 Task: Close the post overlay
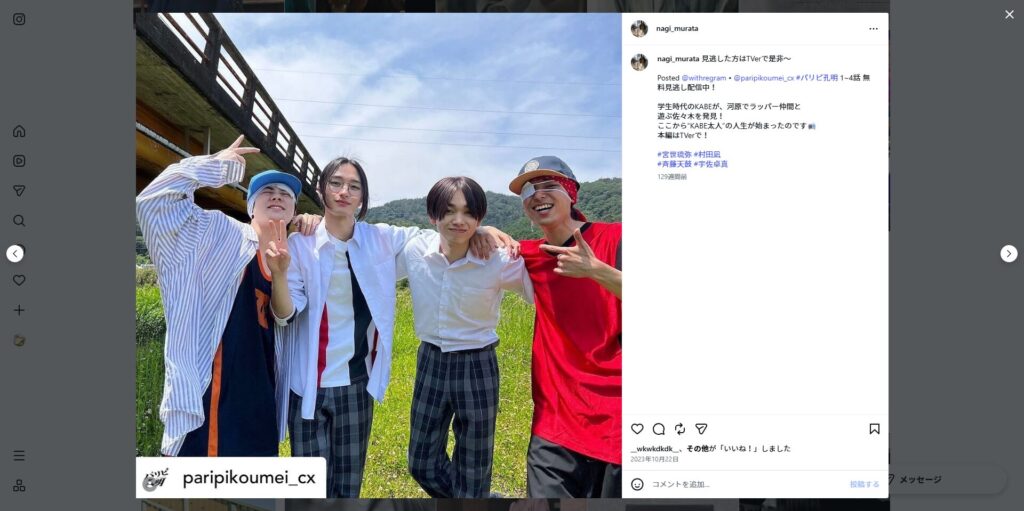click(x=1009, y=14)
